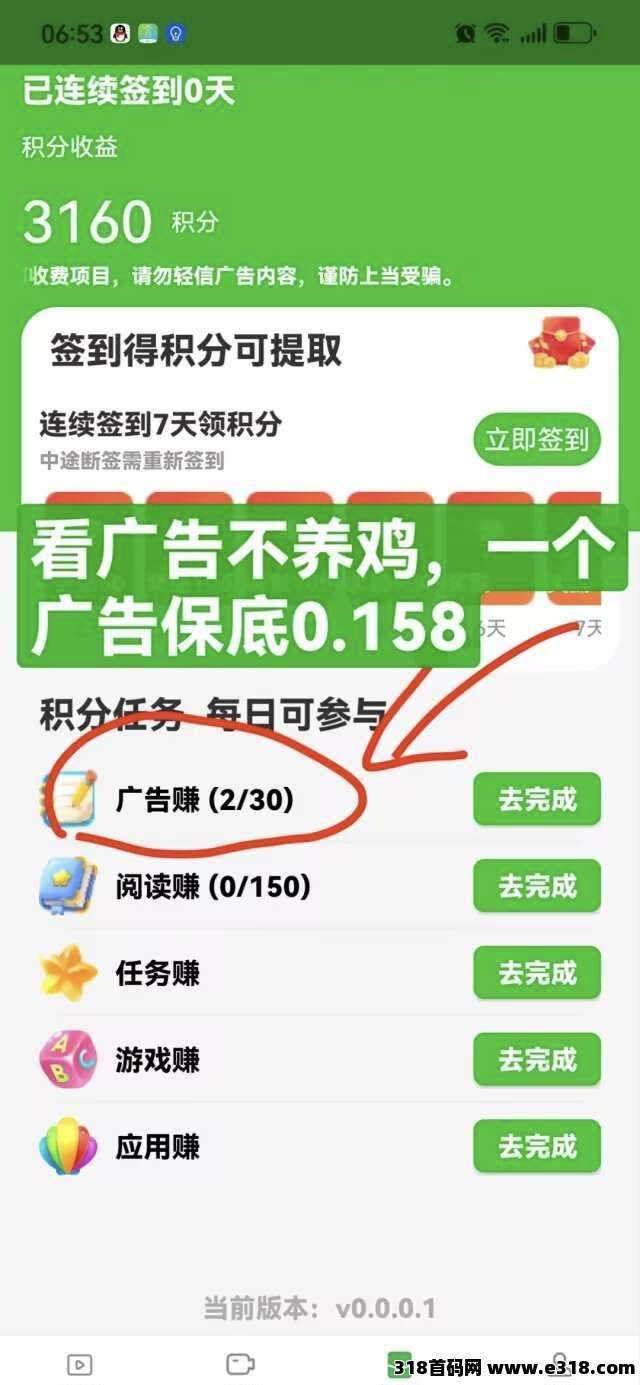Tap the 立即签到 check-in button
640x1385 pixels.
pos(537,439)
